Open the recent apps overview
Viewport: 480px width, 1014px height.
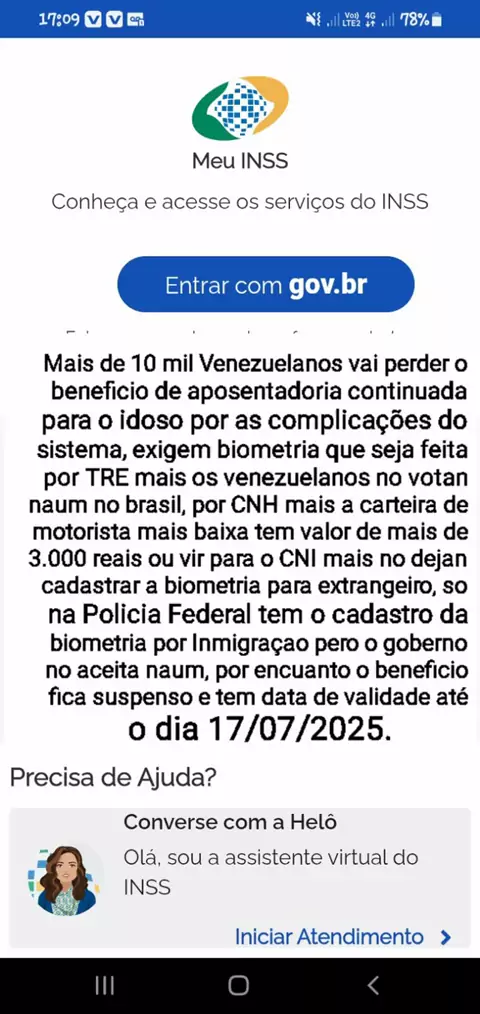pos(105,985)
